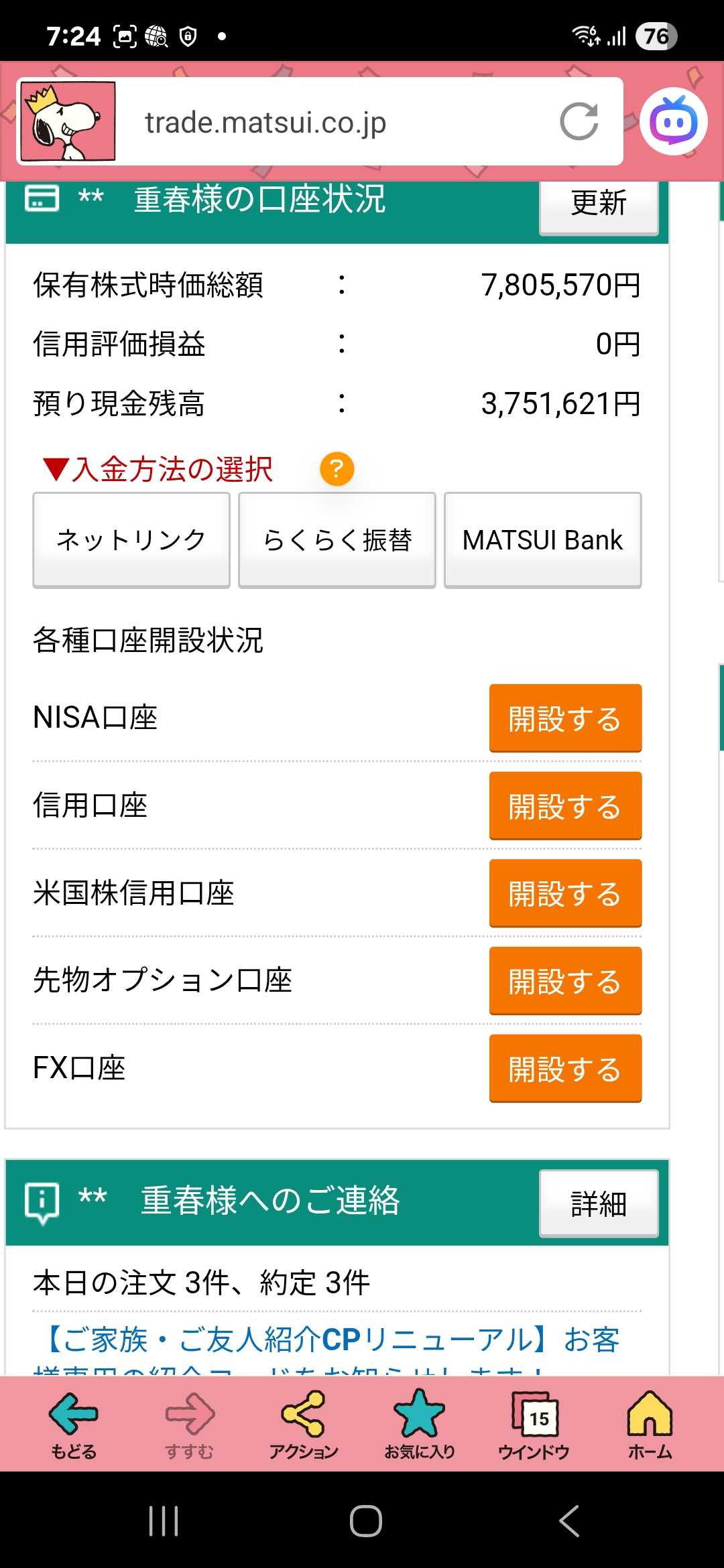Open the ウインドウ tab switcher
The height and width of the screenshot is (1568, 724).
click(x=534, y=1425)
